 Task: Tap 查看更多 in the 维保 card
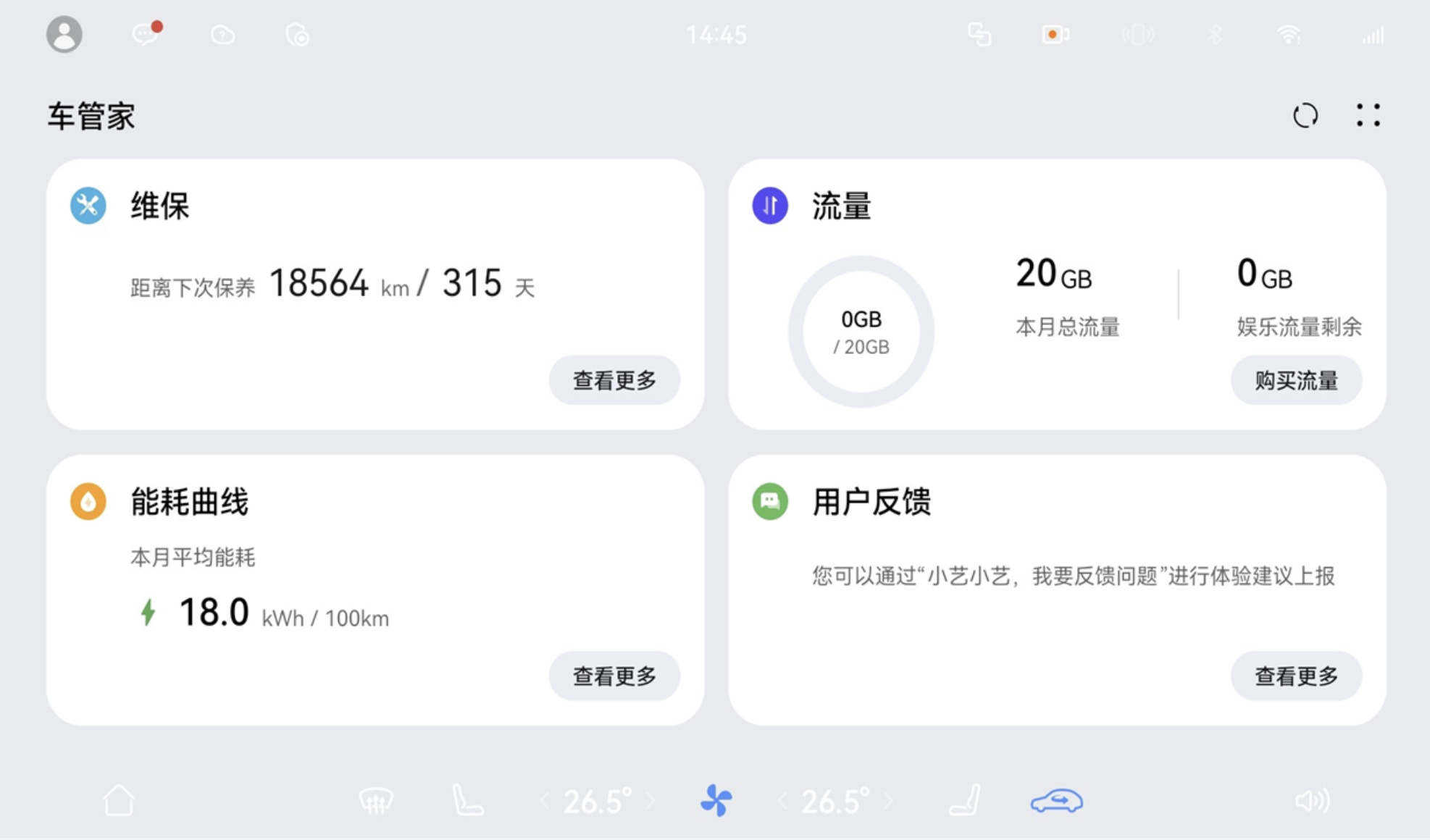(x=614, y=380)
